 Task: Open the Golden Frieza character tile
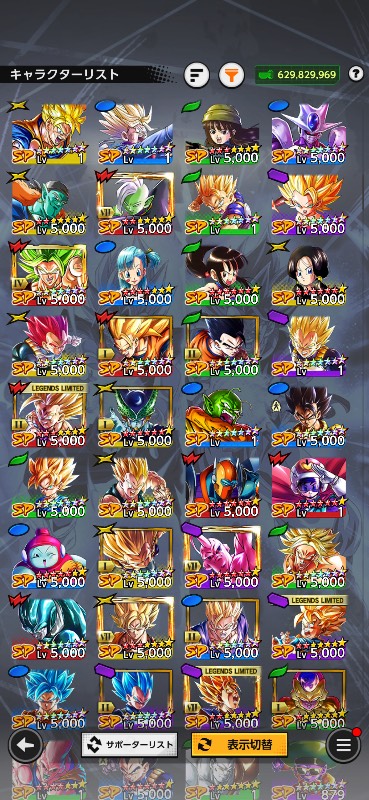pyautogui.click(x=309, y=698)
